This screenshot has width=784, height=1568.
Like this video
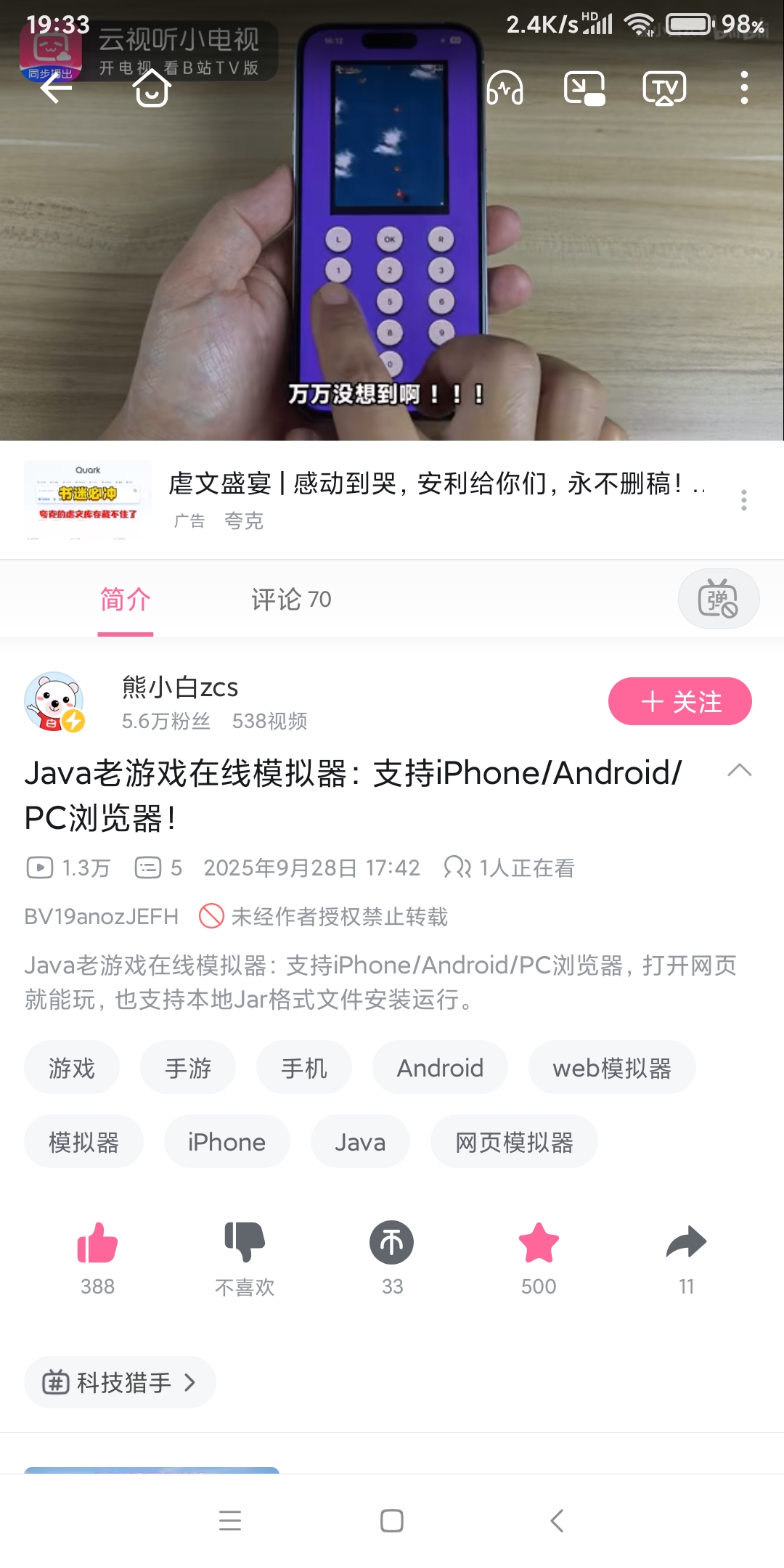97,1243
